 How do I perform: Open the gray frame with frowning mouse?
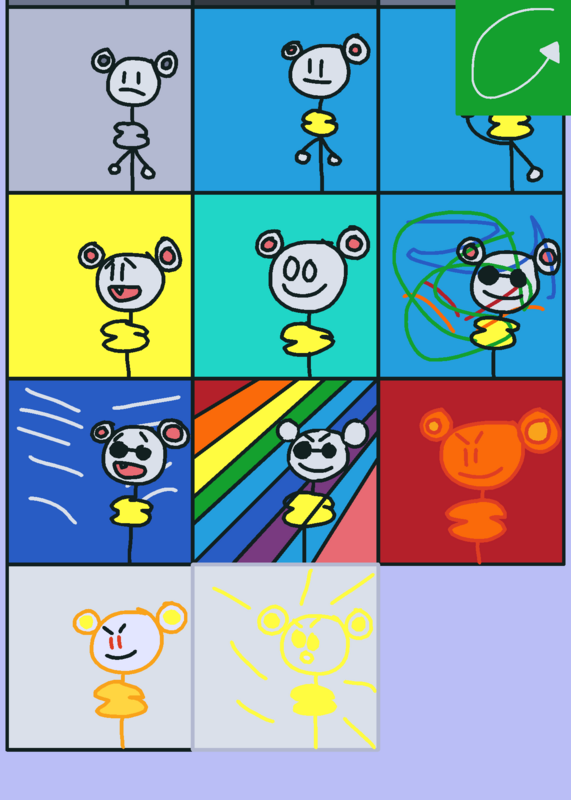tap(100, 100)
